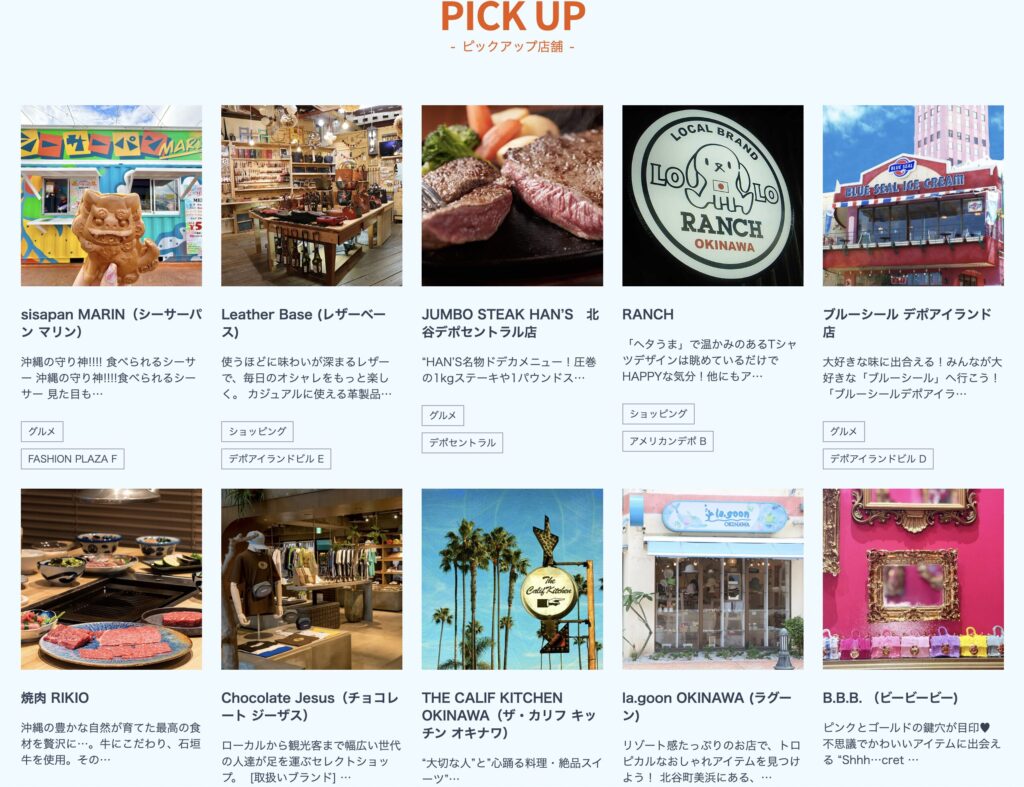This screenshot has height=787, width=1024.
Task: Open THE CALIF KITCHEN OKINAWA card
Action: pos(512,579)
